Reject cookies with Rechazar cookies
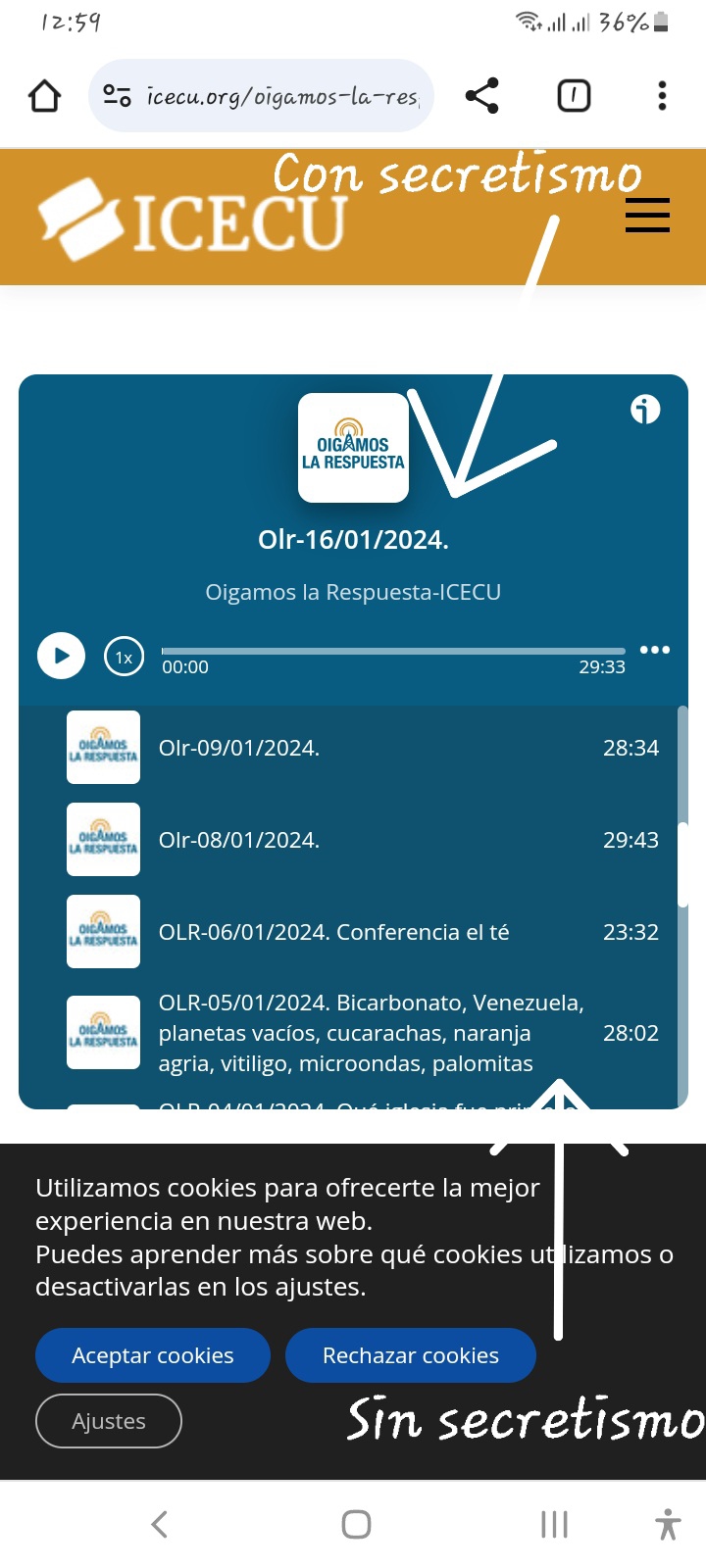706x1568 pixels. point(411,1355)
